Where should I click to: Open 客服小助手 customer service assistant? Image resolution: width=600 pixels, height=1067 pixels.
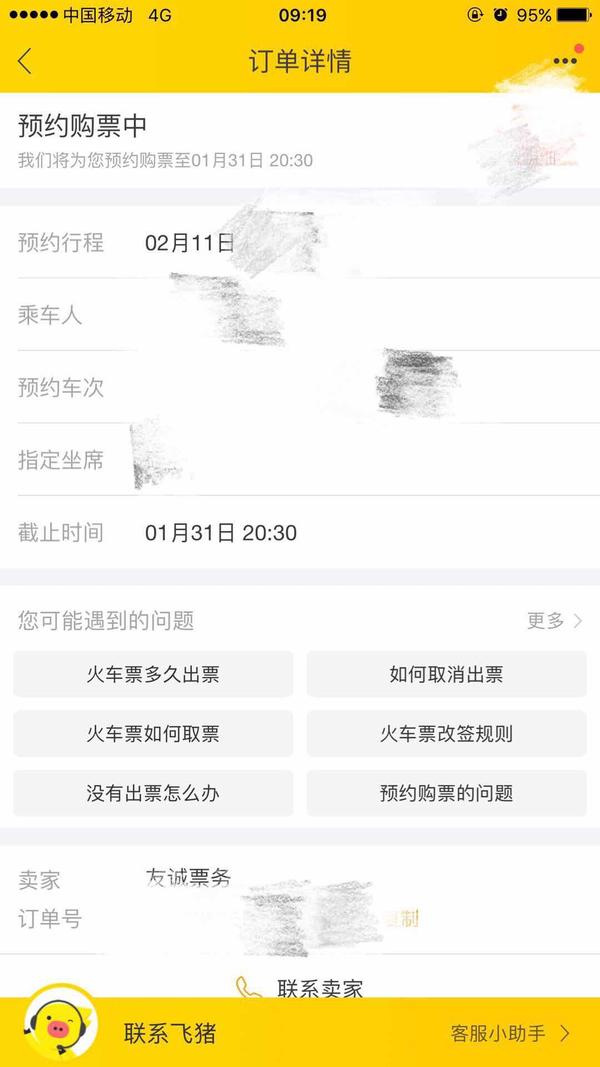click(x=510, y=1033)
